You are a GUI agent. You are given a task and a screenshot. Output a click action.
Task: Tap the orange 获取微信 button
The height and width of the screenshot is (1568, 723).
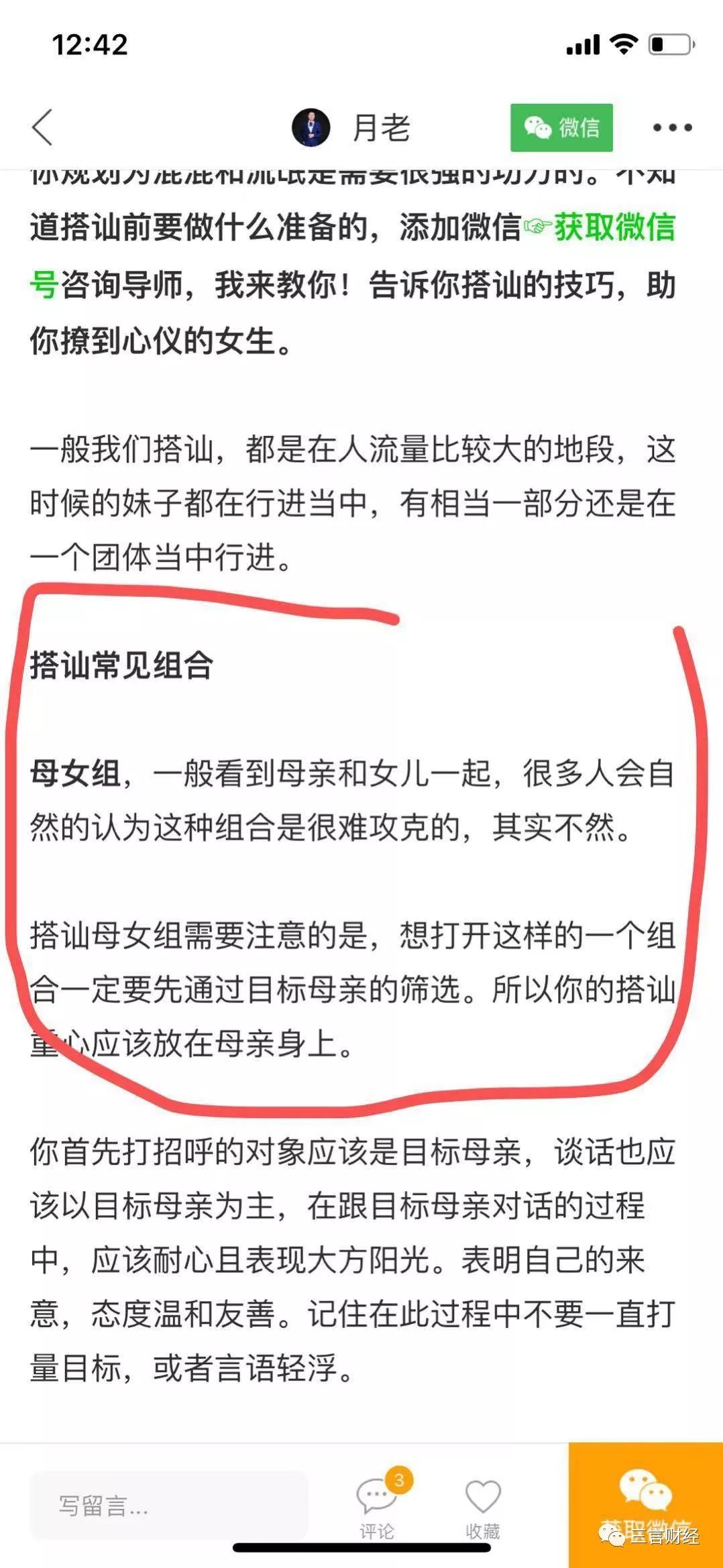point(645,1505)
